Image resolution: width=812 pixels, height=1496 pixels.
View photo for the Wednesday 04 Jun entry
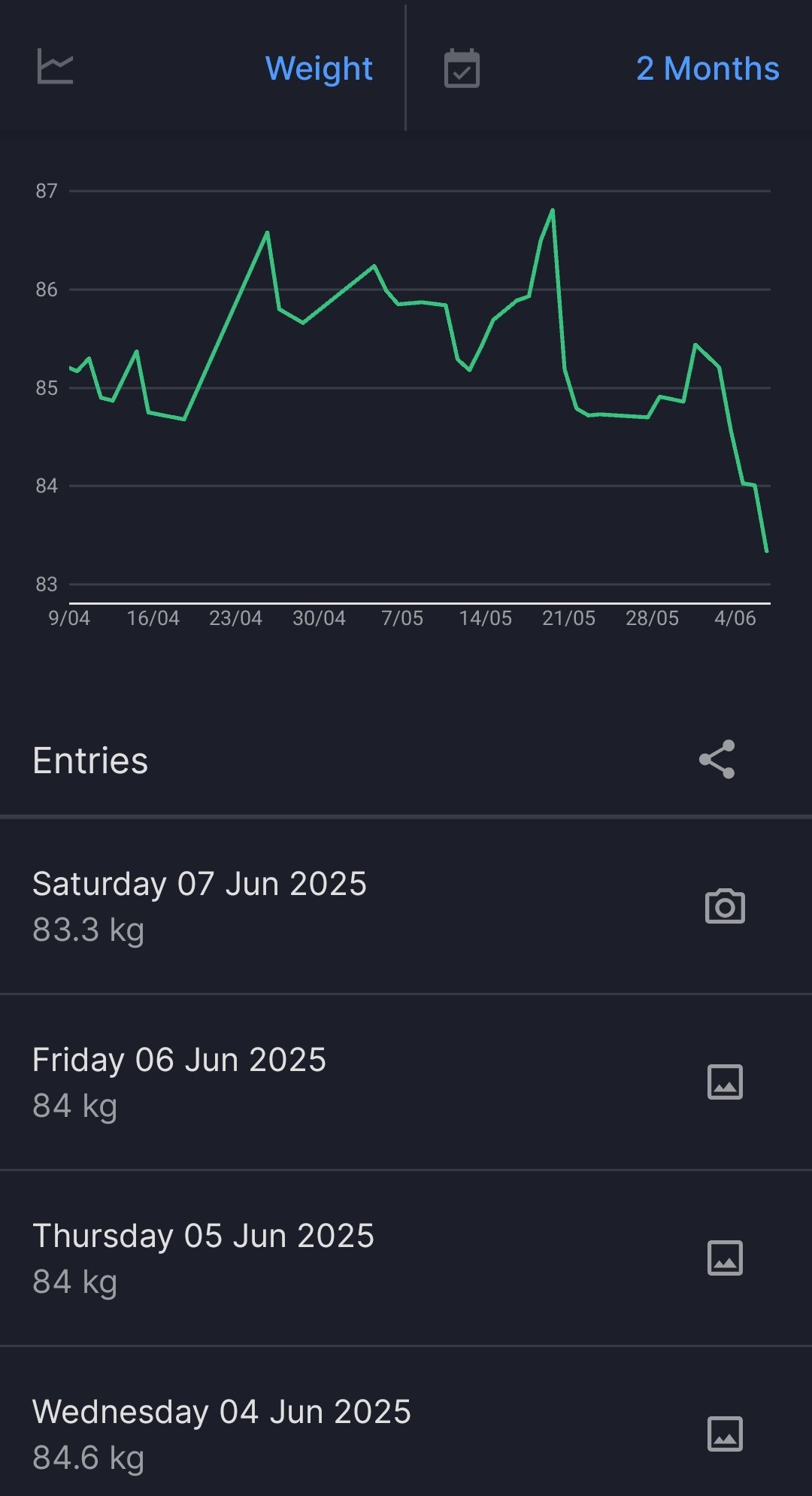tap(725, 1434)
